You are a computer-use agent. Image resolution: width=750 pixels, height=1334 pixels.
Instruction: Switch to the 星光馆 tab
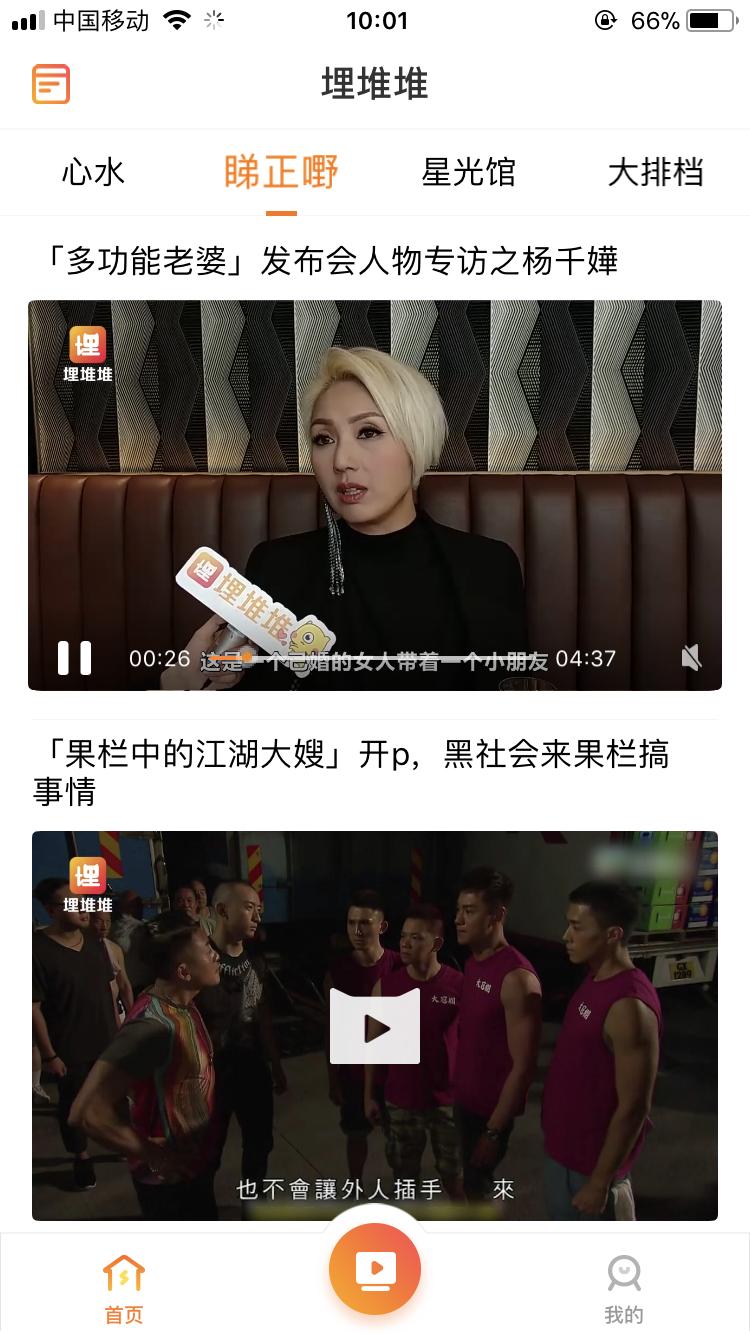coord(468,172)
